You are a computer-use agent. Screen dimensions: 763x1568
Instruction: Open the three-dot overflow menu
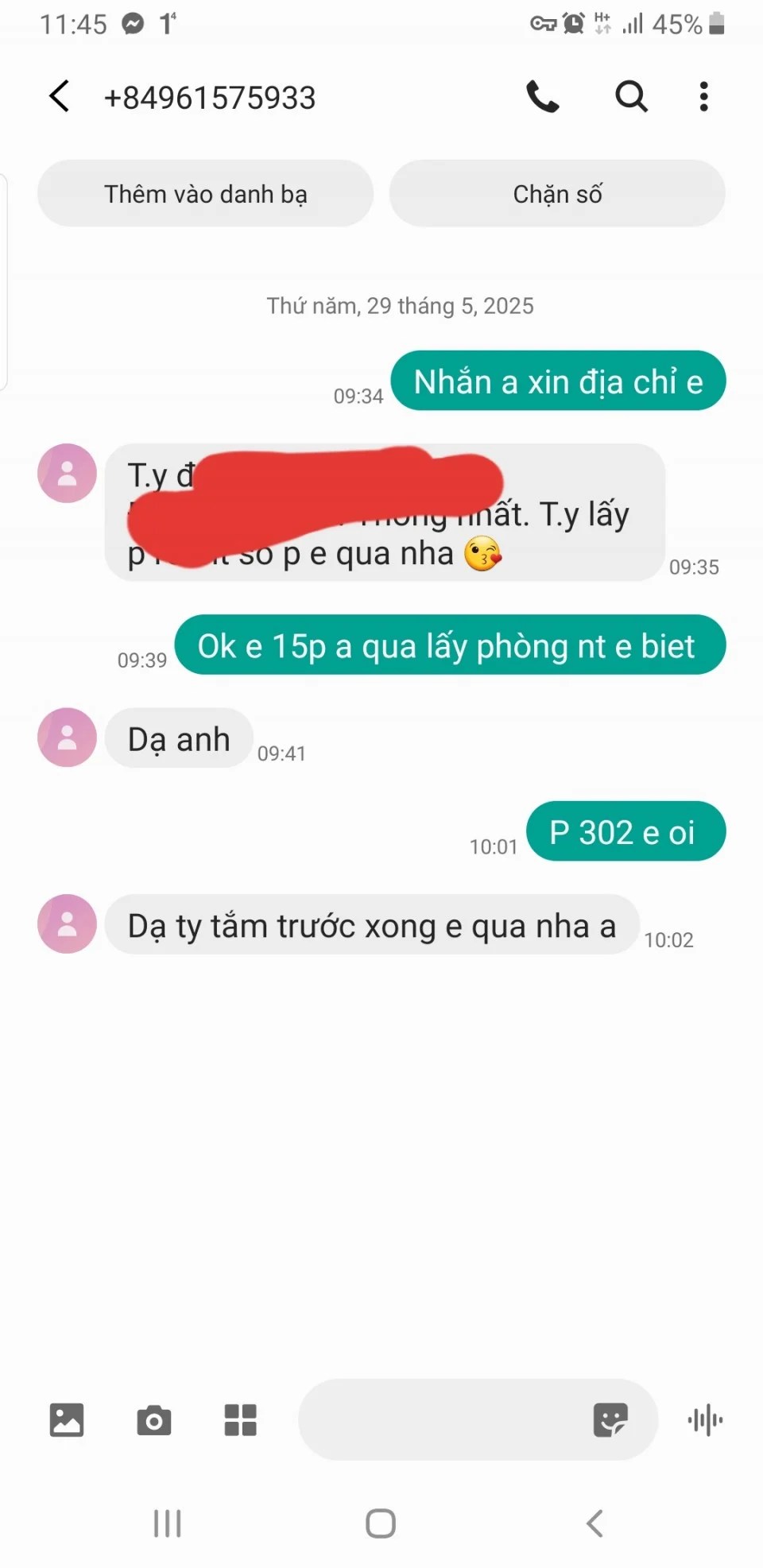pyautogui.click(x=703, y=97)
